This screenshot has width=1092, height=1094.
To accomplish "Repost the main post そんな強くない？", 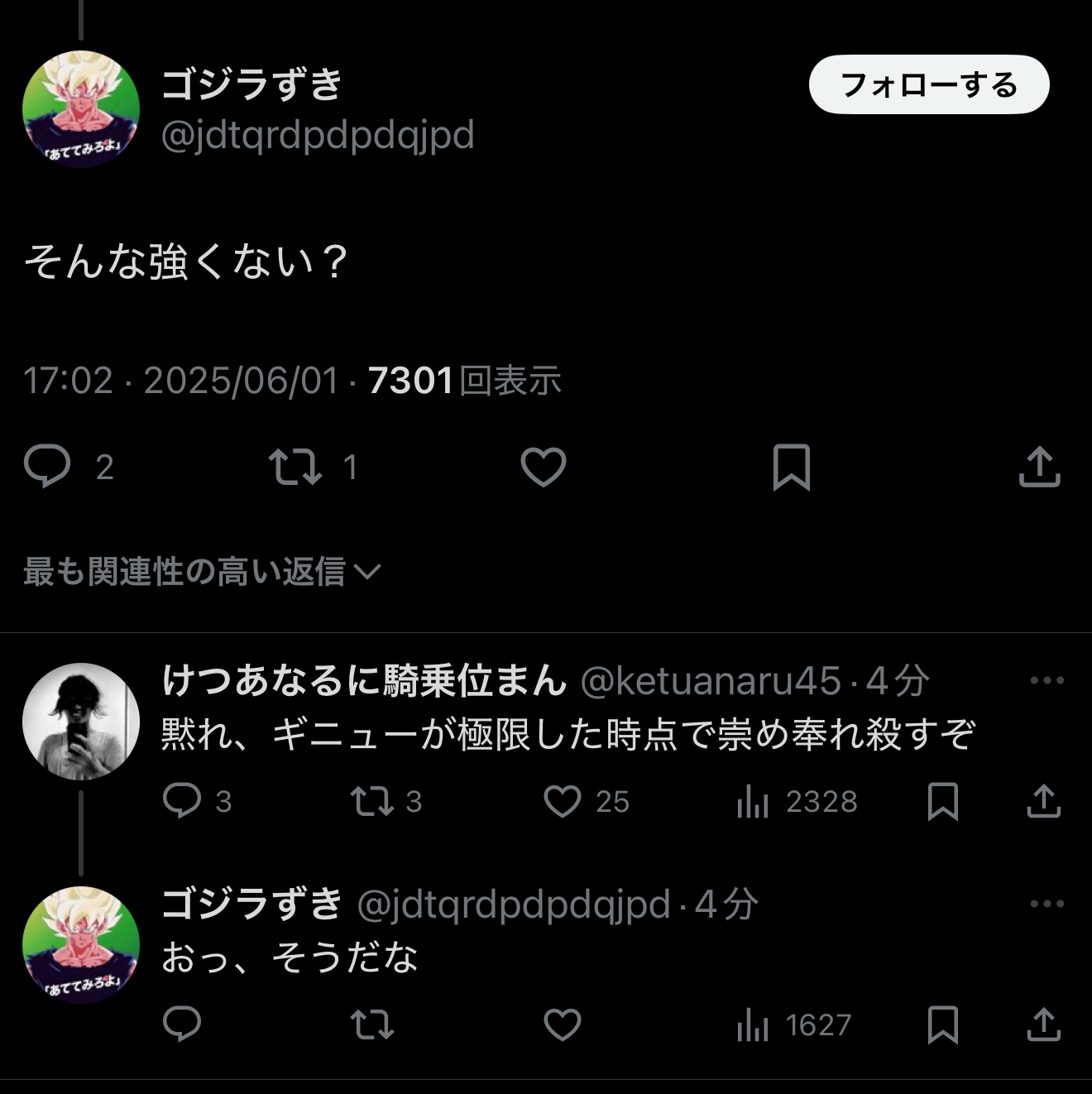I will pos(295,467).
